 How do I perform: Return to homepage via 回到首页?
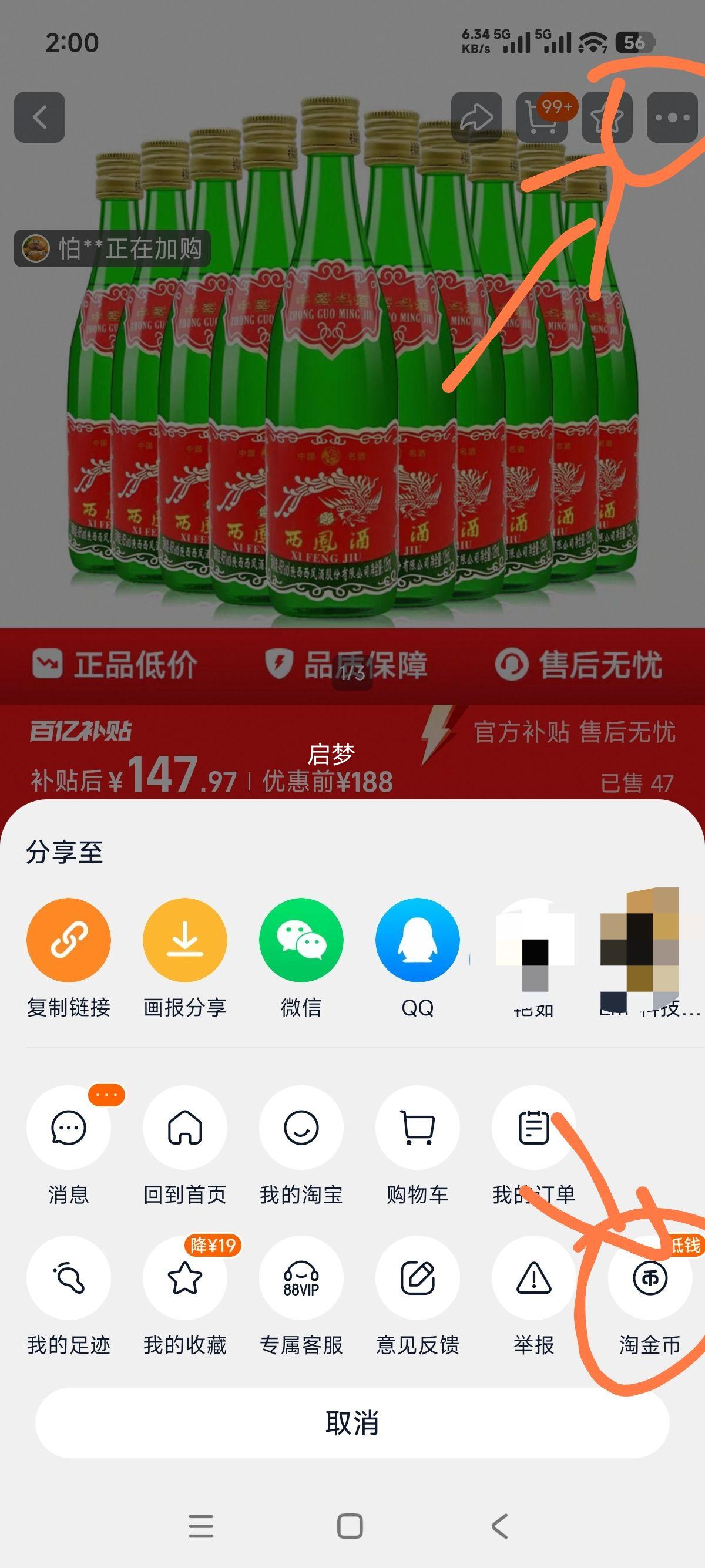[186, 1128]
